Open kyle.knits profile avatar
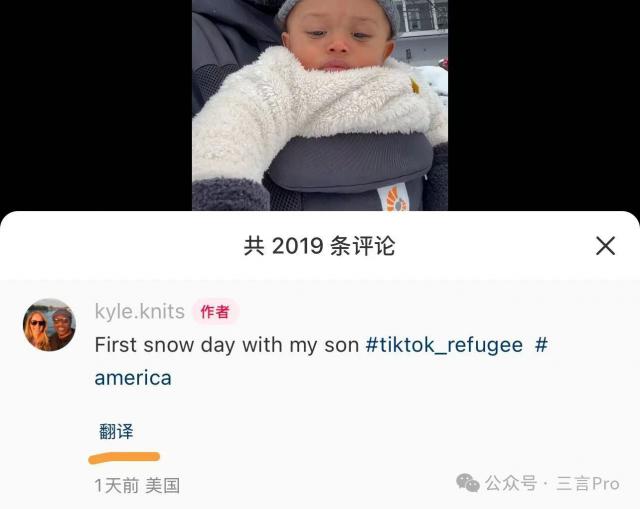Screen dimensions: 640x509 49,325
